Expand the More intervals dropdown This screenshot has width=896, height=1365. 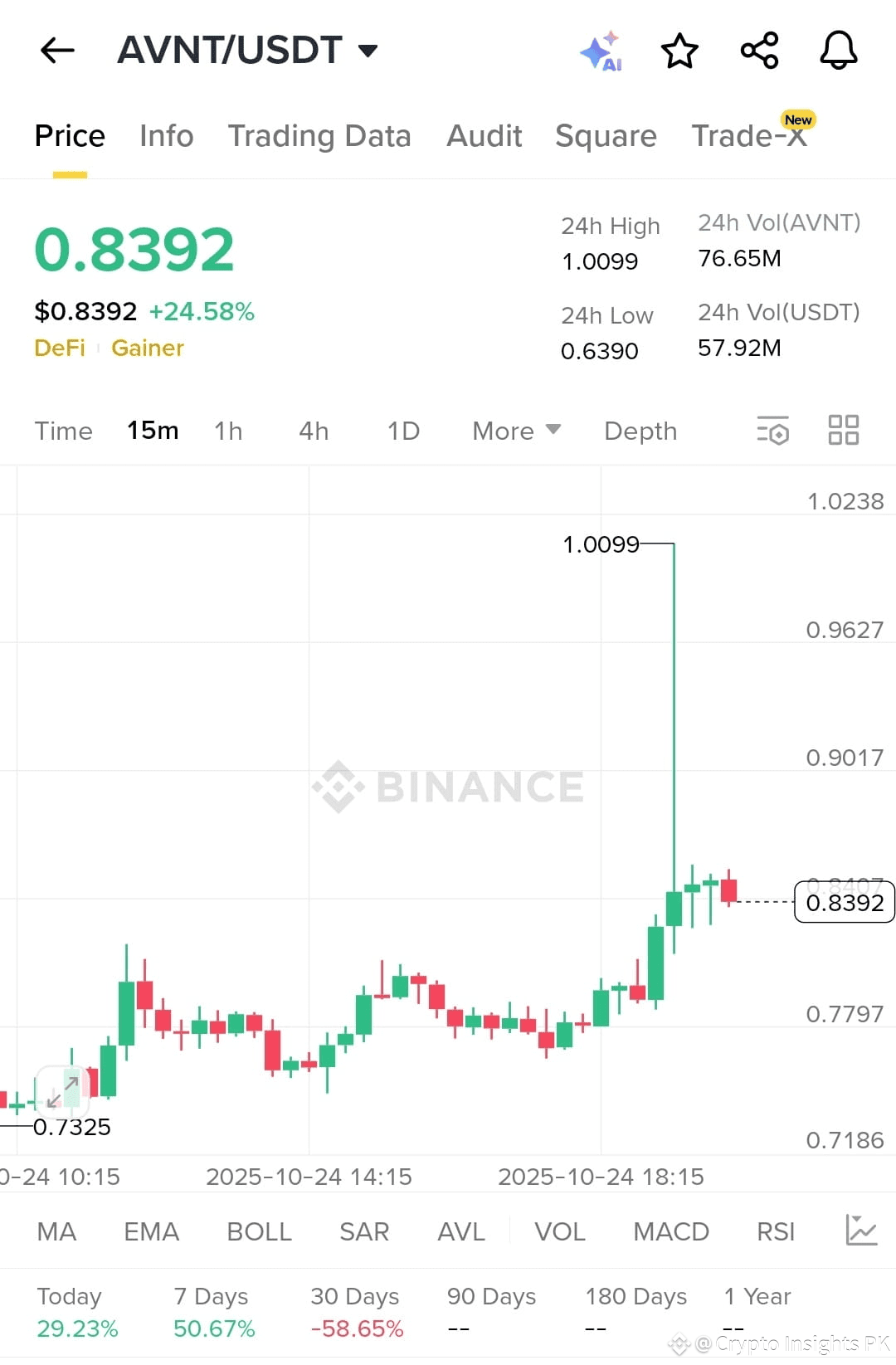(516, 431)
